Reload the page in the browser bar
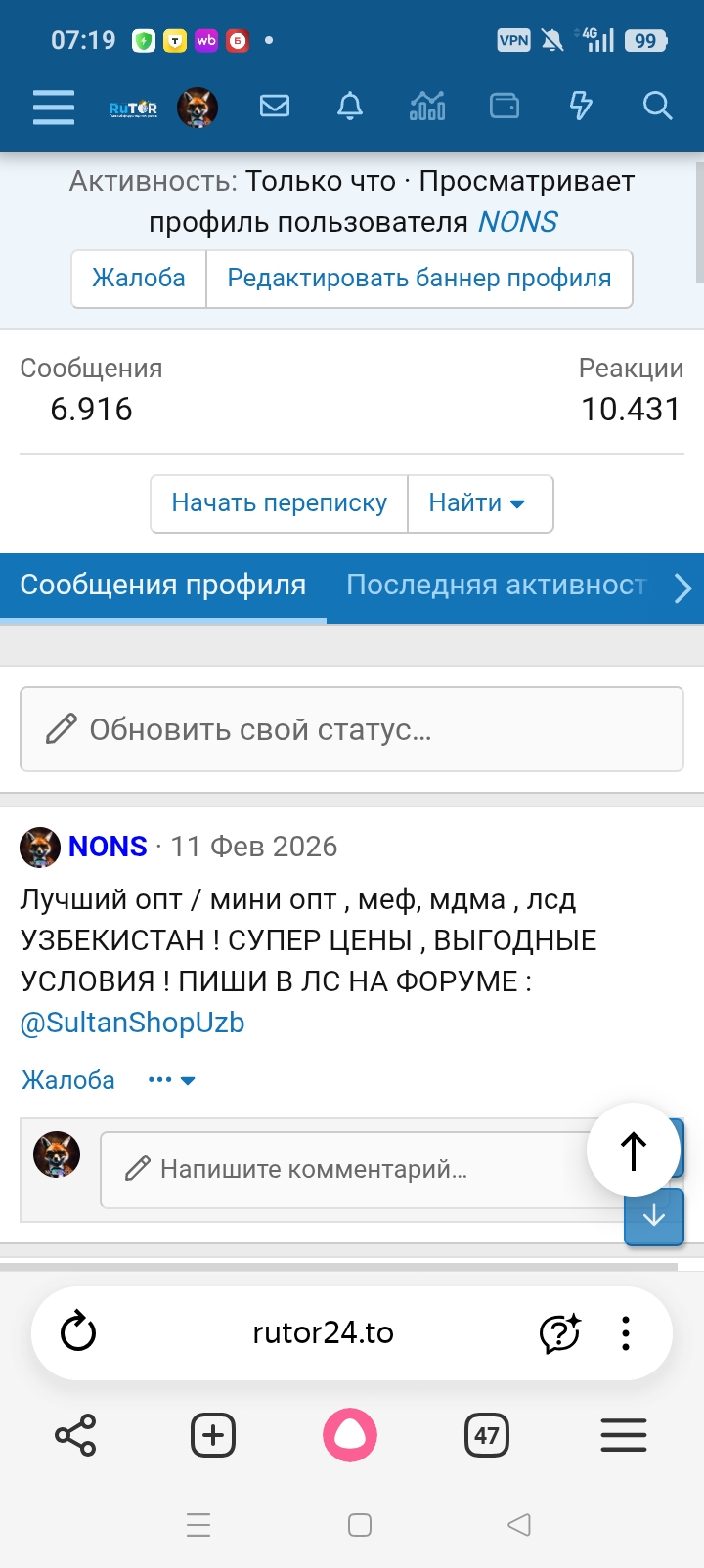Image resolution: width=704 pixels, height=1568 pixels. point(78,1332)
